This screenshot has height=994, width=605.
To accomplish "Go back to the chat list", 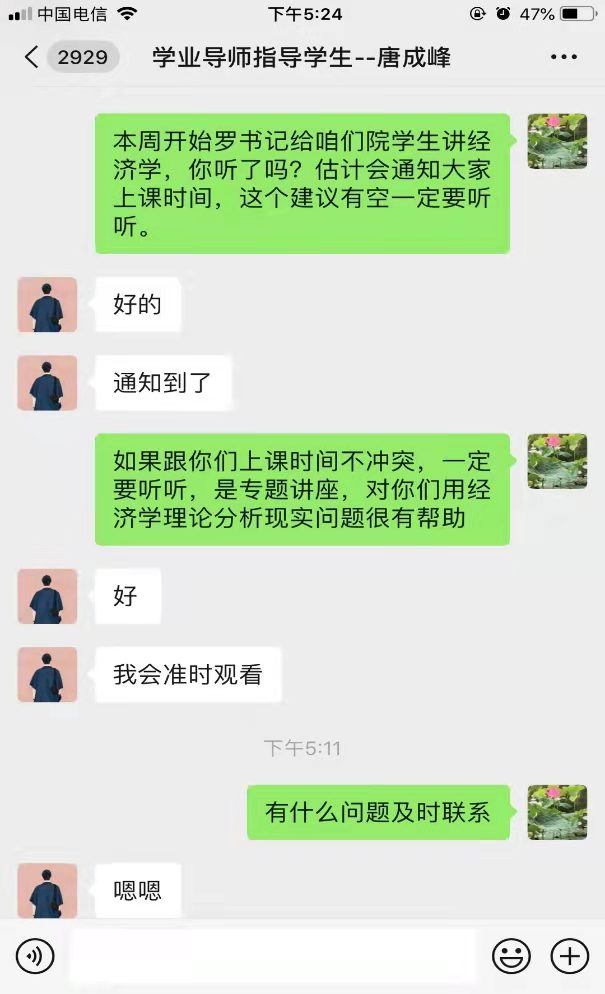I will point(32,58).
